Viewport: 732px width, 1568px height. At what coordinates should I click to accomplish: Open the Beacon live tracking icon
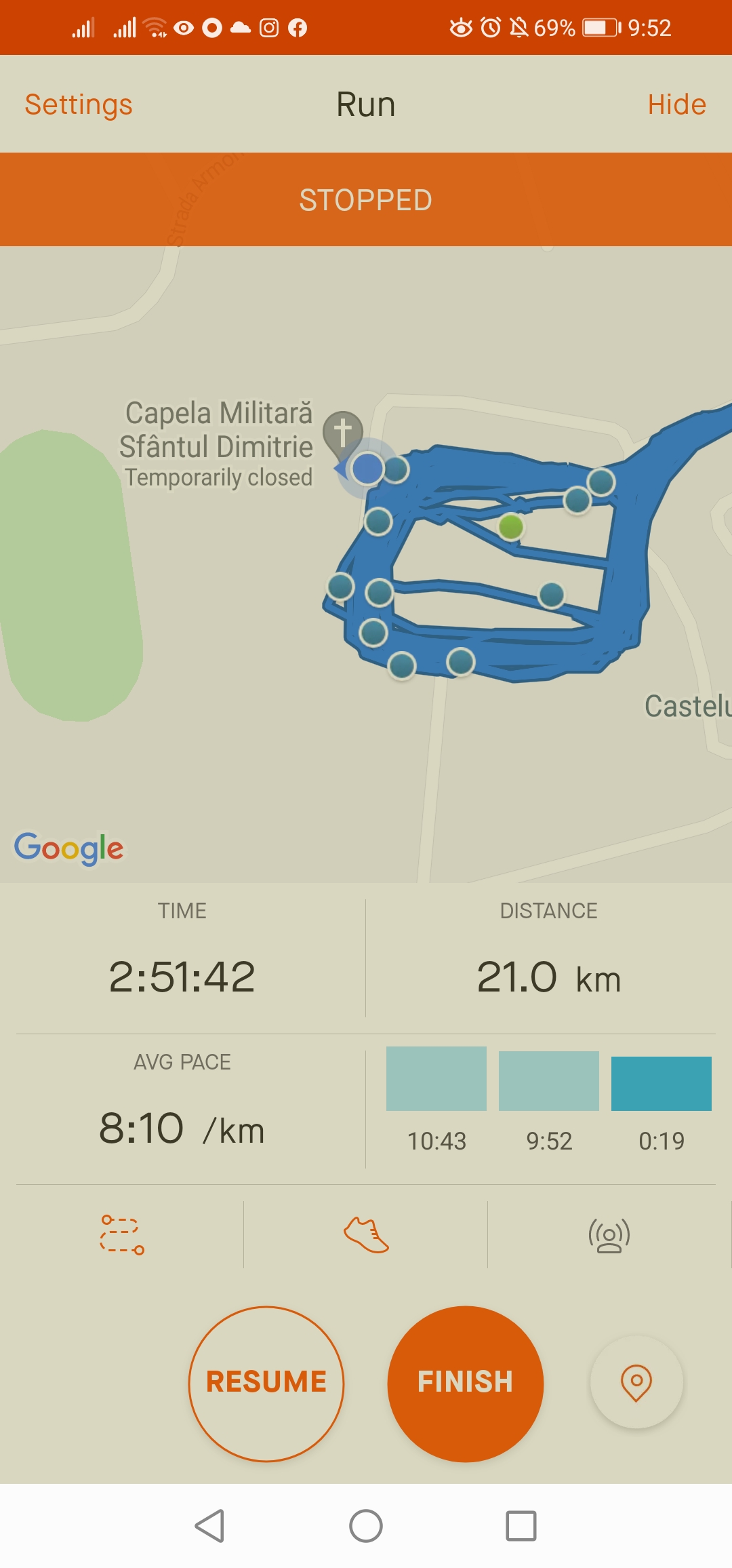point(609,1234)
